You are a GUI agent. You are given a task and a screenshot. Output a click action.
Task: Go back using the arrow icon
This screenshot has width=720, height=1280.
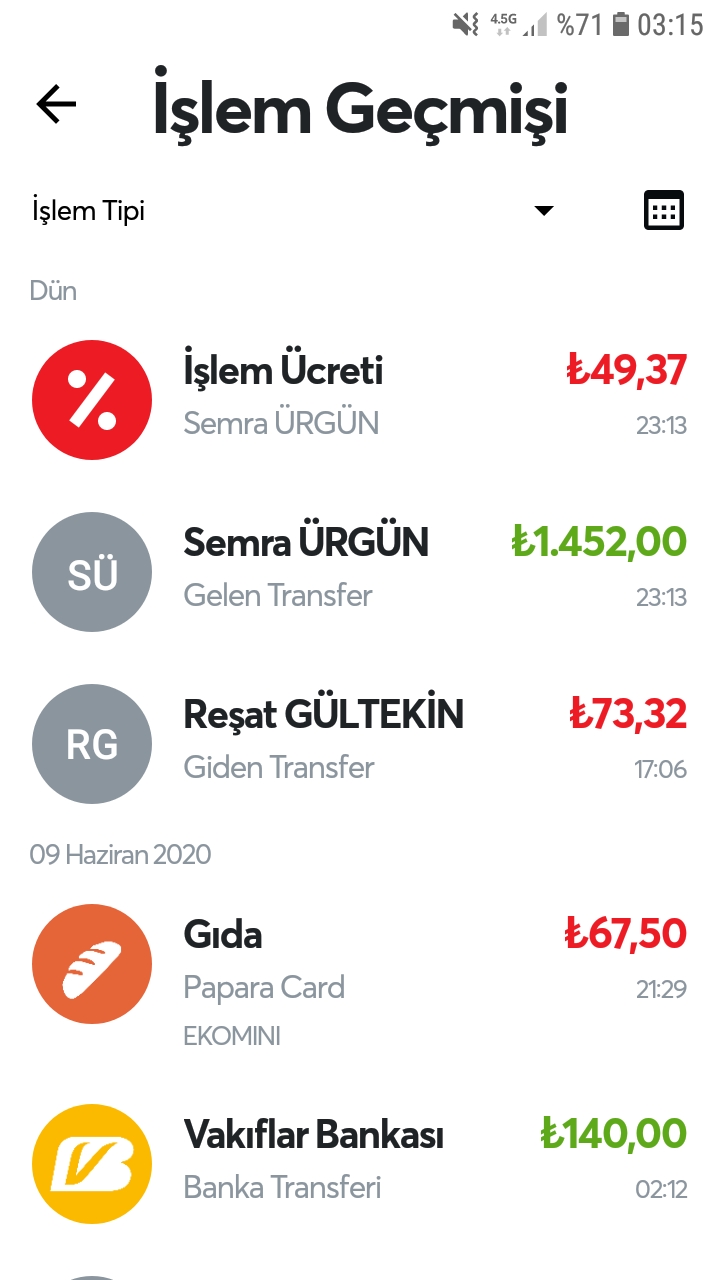(56, 104)
